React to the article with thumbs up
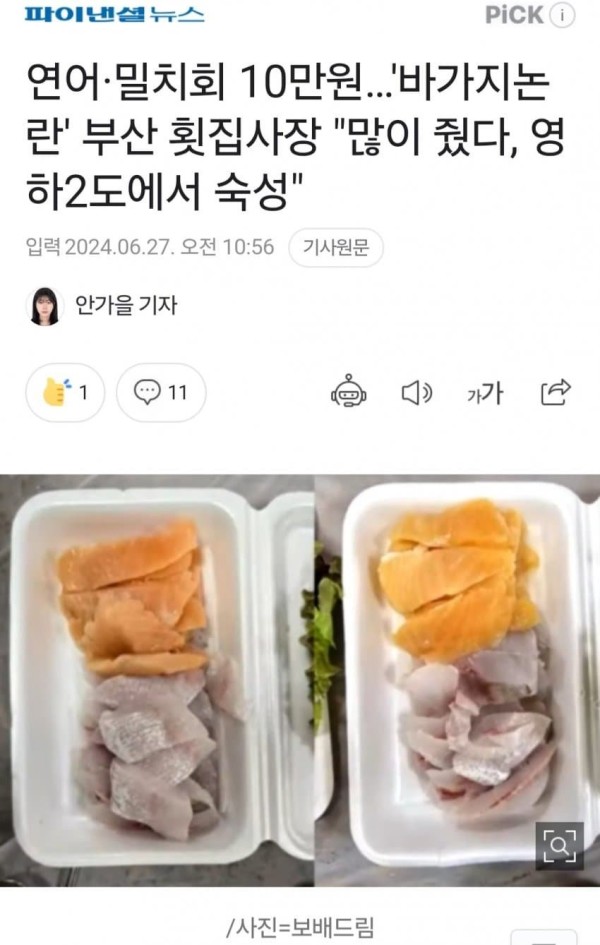 [66, 392]
